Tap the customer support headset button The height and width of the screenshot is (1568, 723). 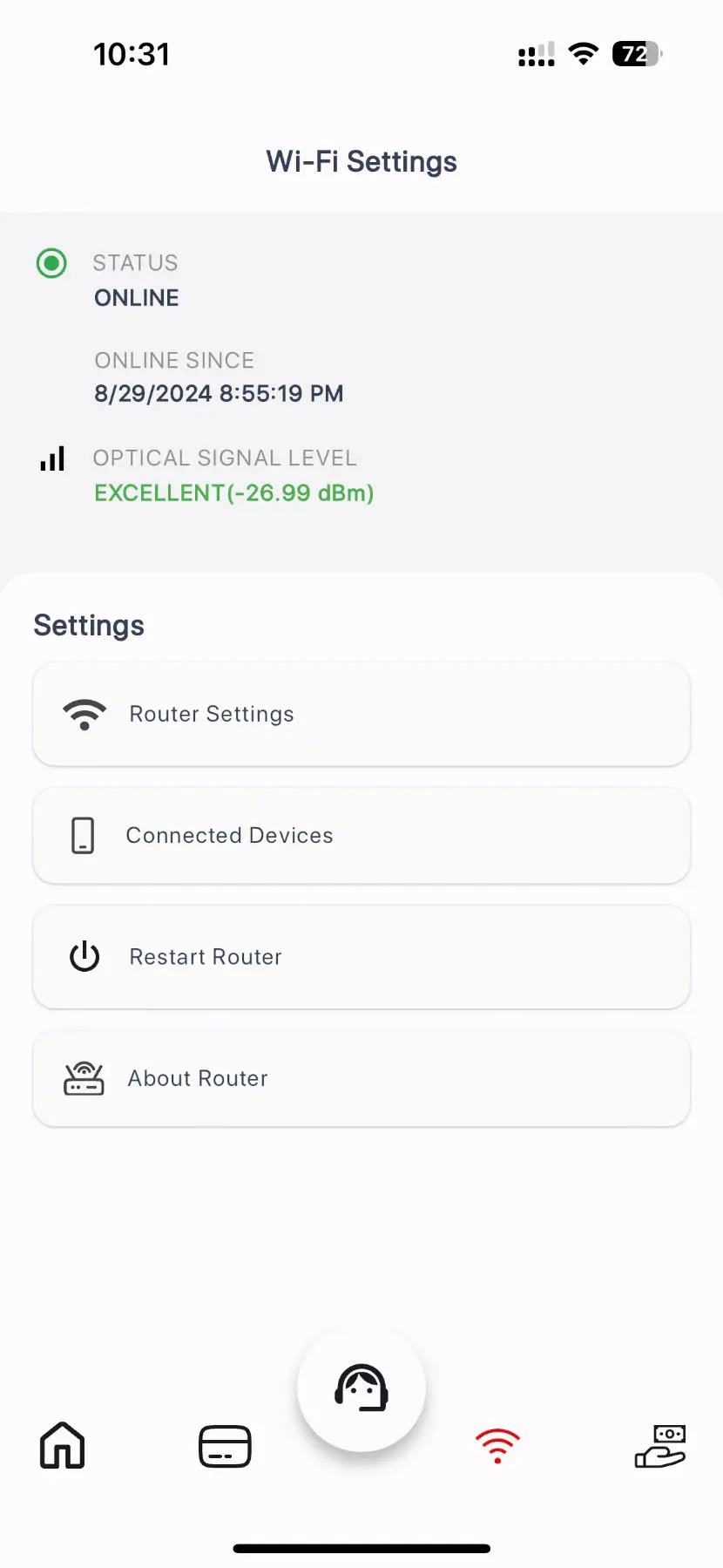[x=361, y=1388]
